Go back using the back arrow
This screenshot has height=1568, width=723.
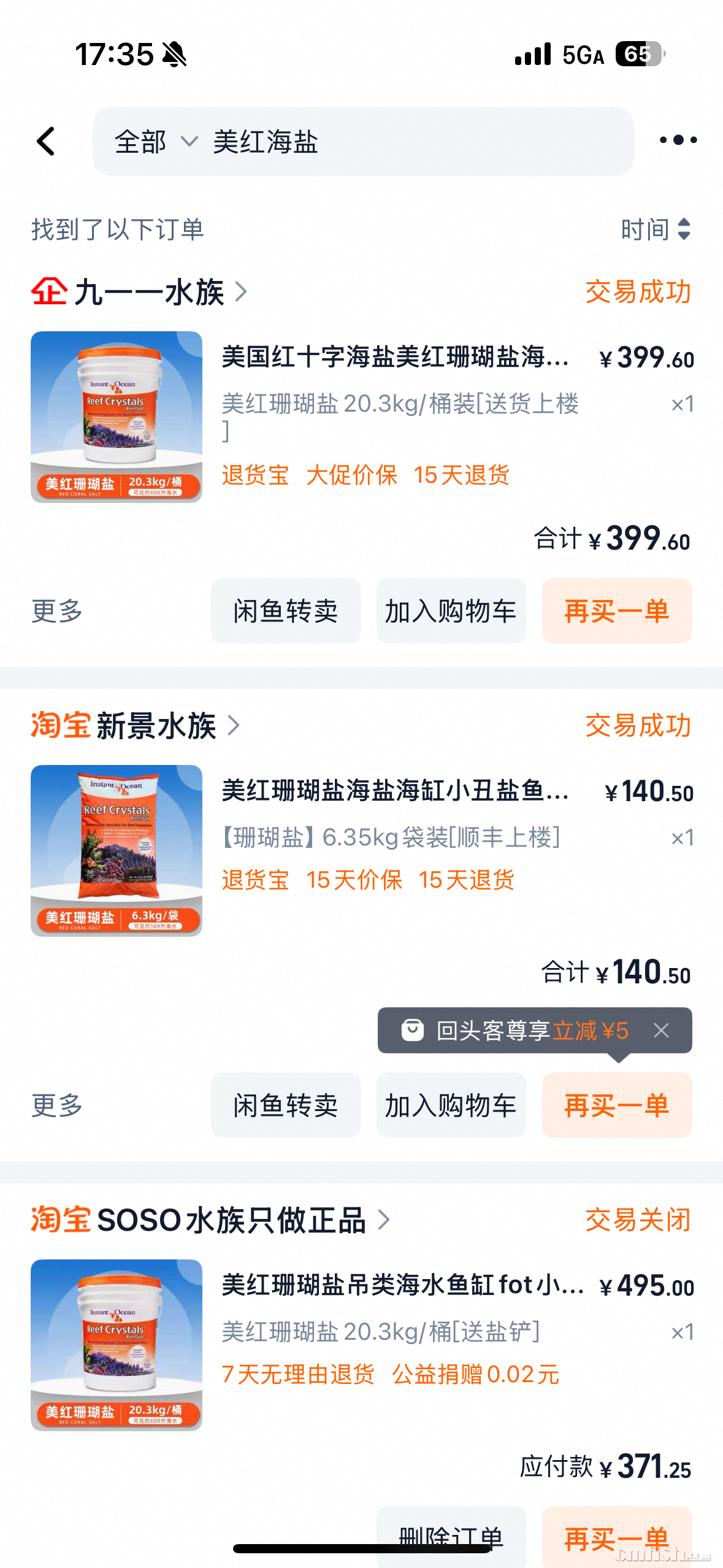47,142
